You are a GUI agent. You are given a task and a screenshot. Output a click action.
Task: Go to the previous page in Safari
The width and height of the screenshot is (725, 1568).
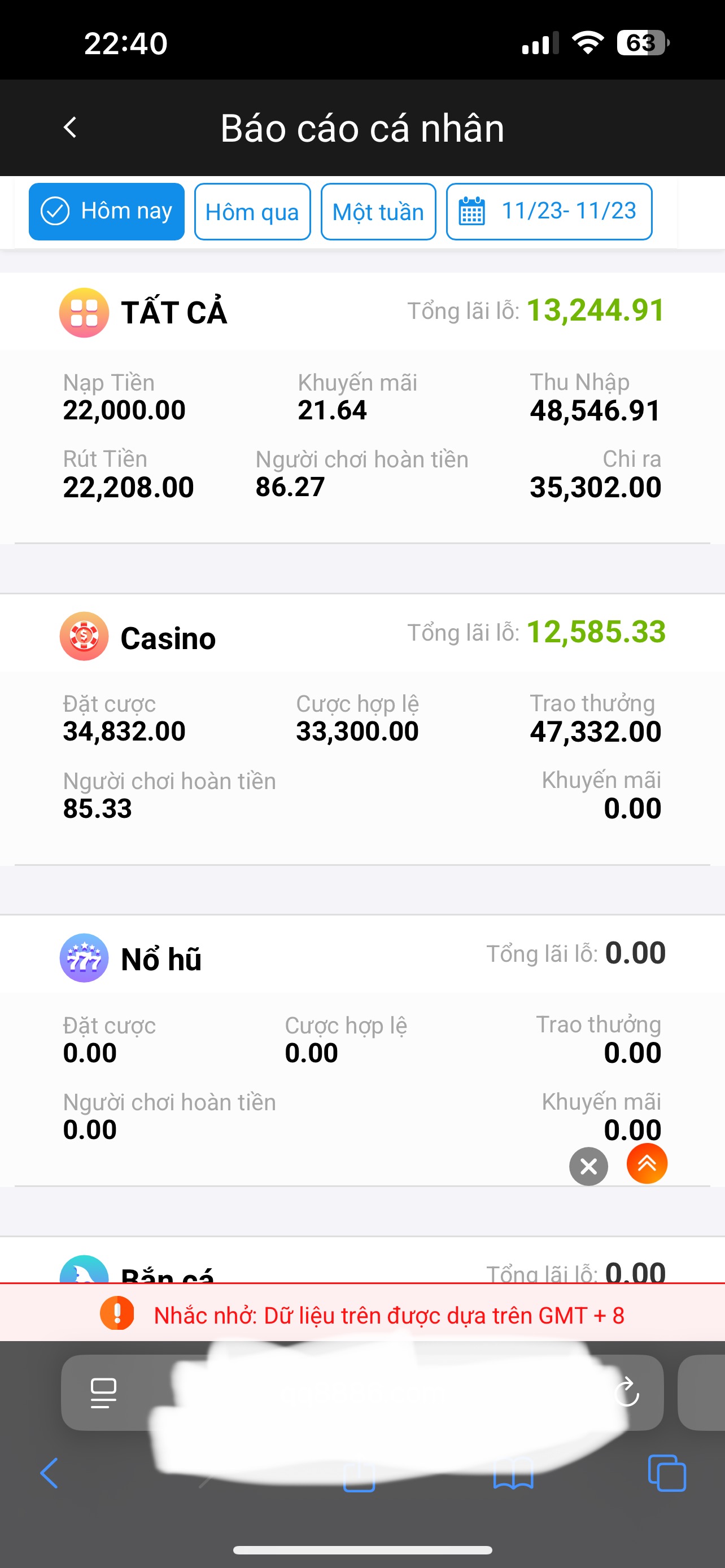point(49,1473)
